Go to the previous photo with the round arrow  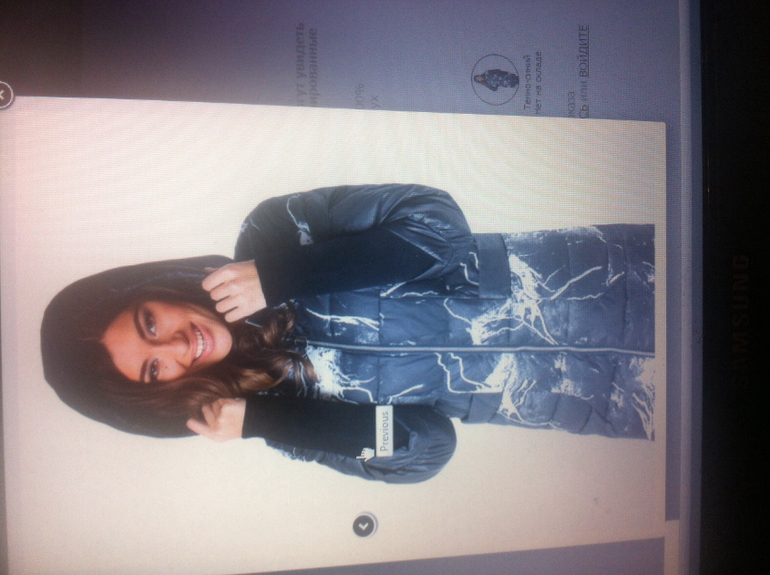point(364,525)
